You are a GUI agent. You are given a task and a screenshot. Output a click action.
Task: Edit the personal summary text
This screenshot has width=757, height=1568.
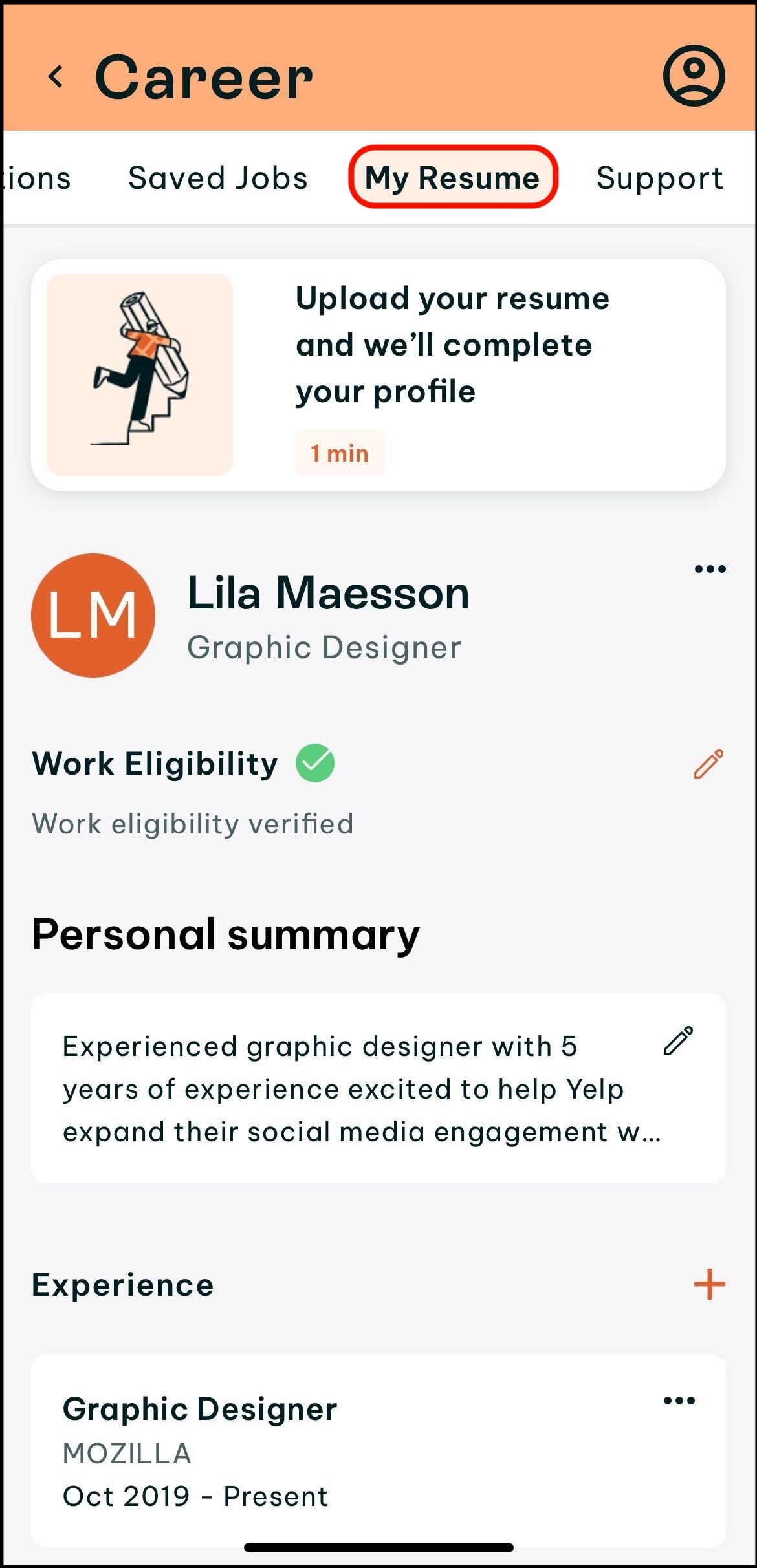click(678, 1041)
